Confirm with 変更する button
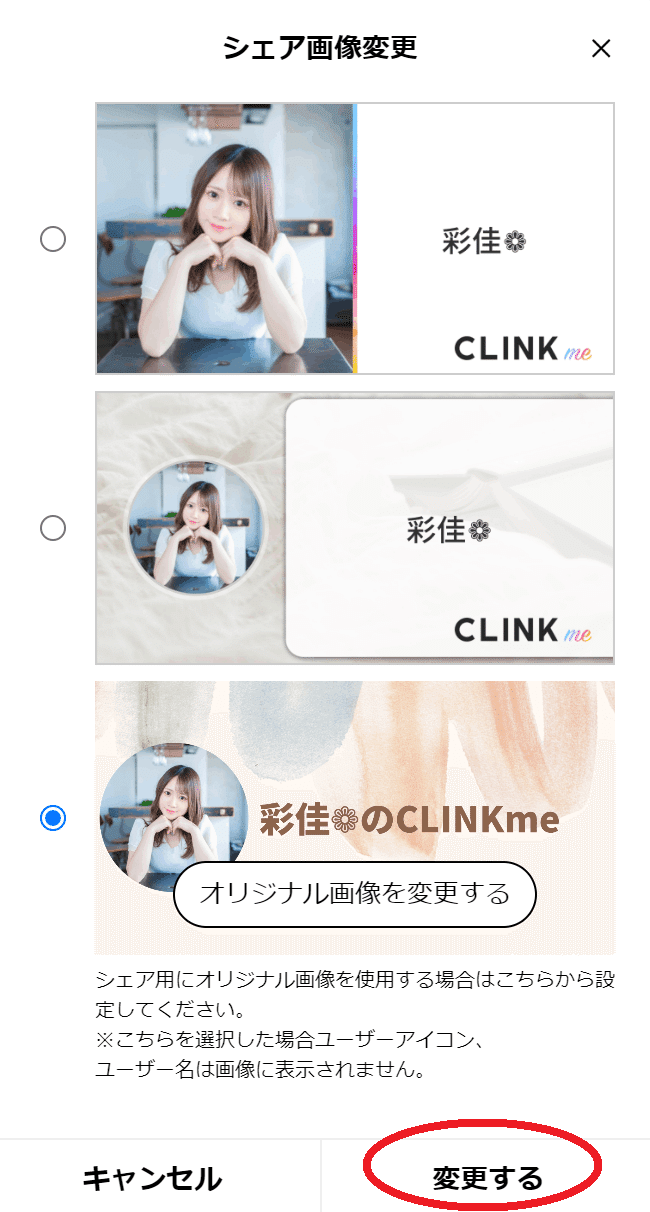 [x=487, y=1178]
